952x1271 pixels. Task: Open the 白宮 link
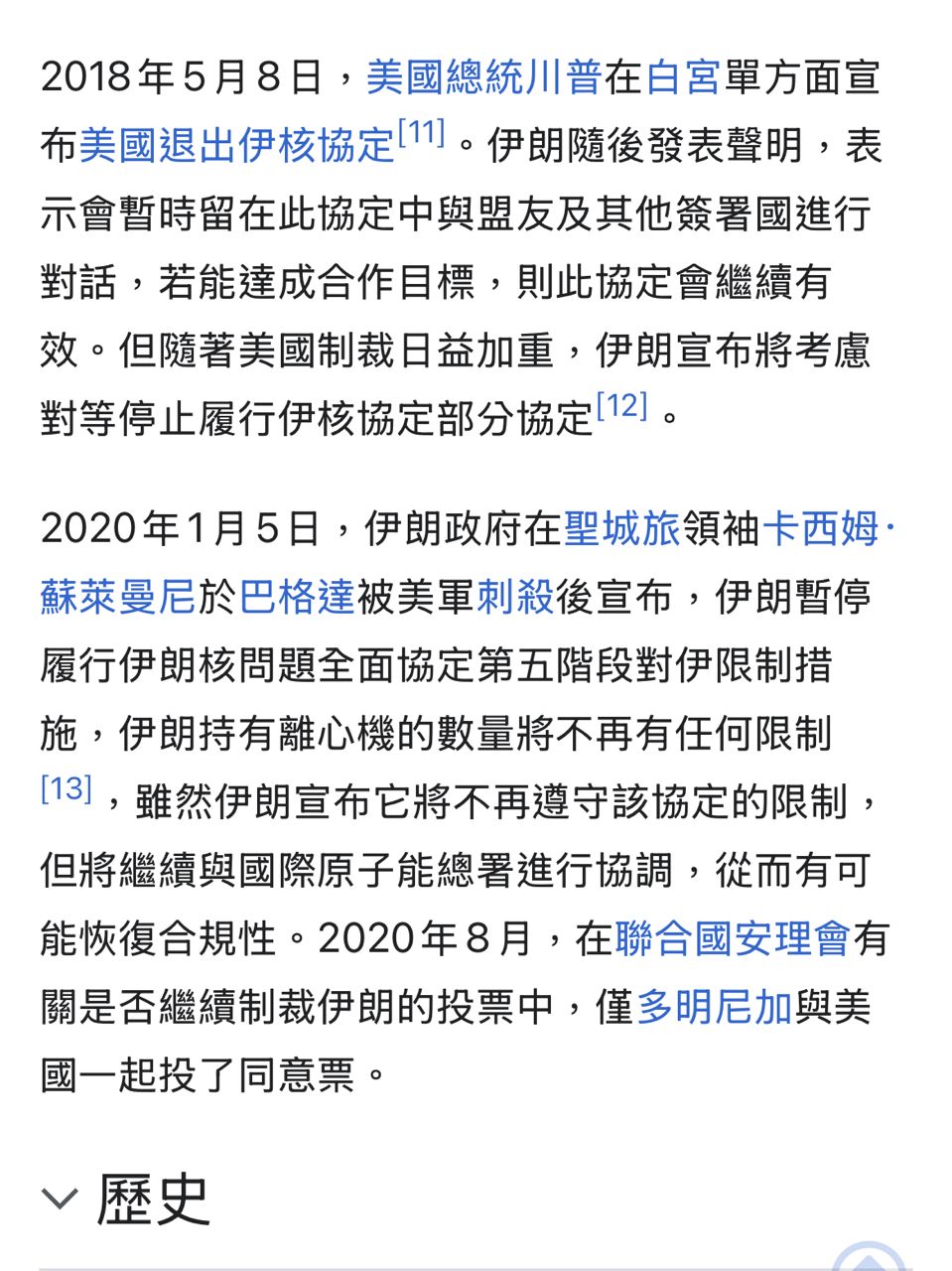pos(682,77)
